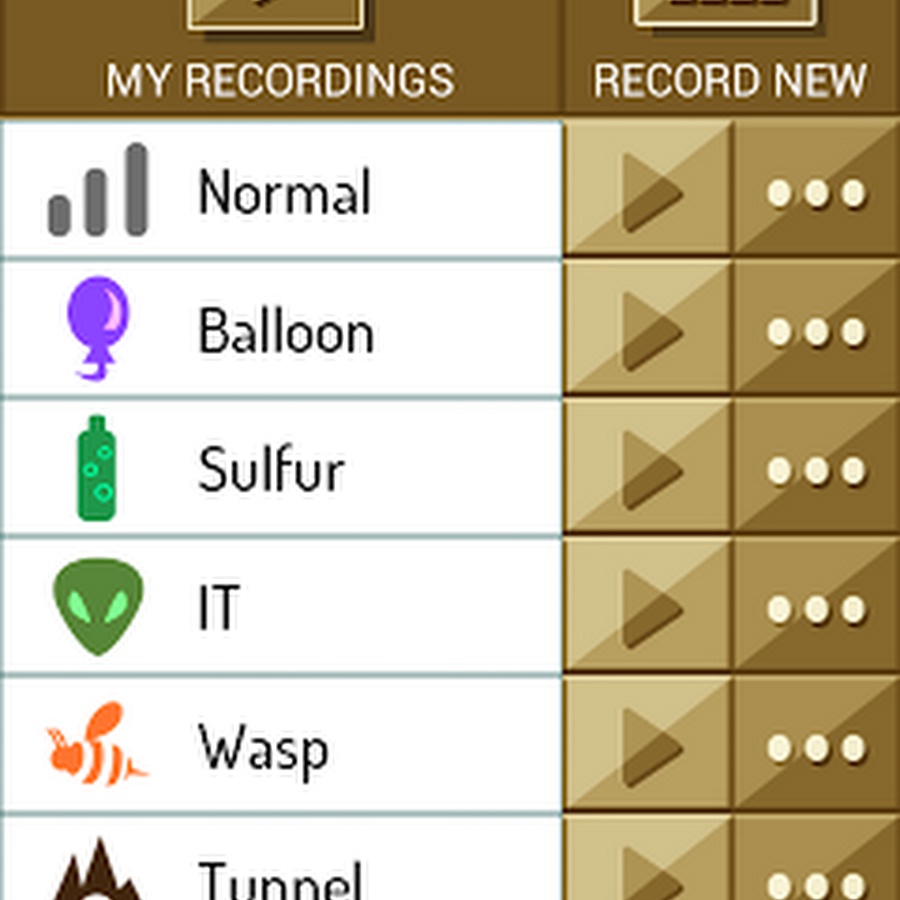The image size is (900, 900).
Task: Play the IT voice effect
Action: tap(649, 607)
